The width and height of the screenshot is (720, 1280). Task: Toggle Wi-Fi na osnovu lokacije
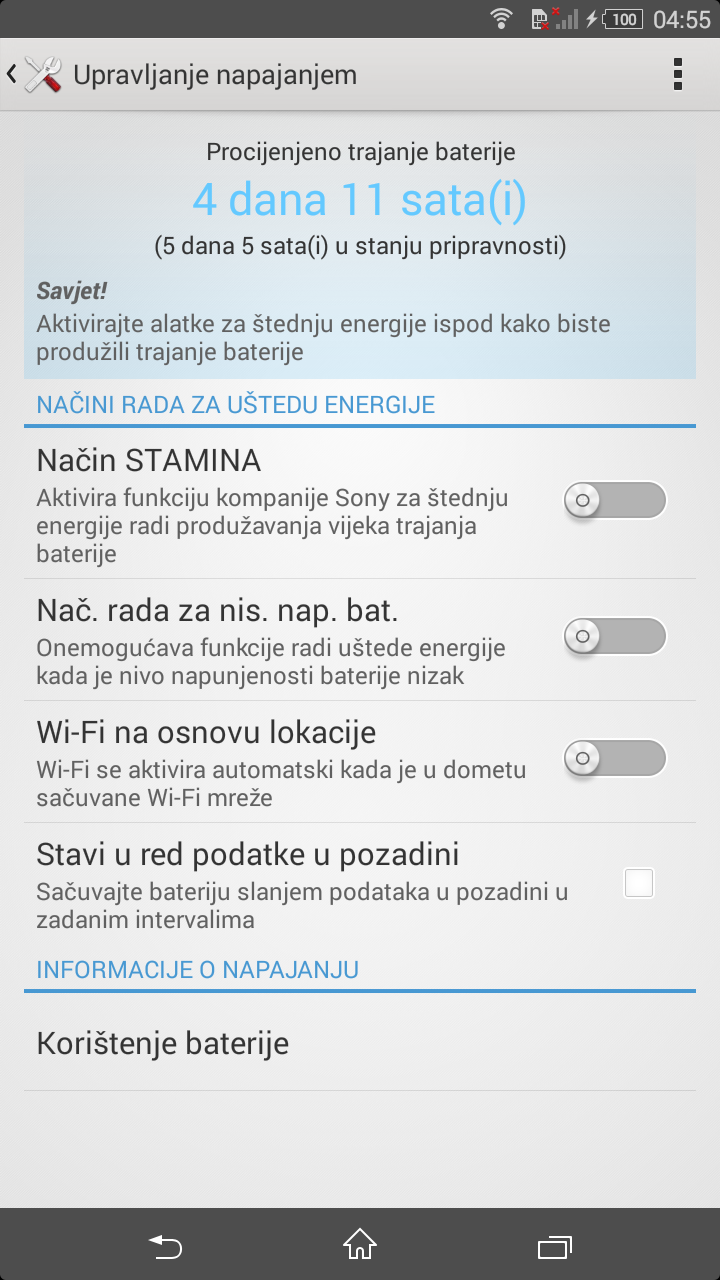pos(614,758)
